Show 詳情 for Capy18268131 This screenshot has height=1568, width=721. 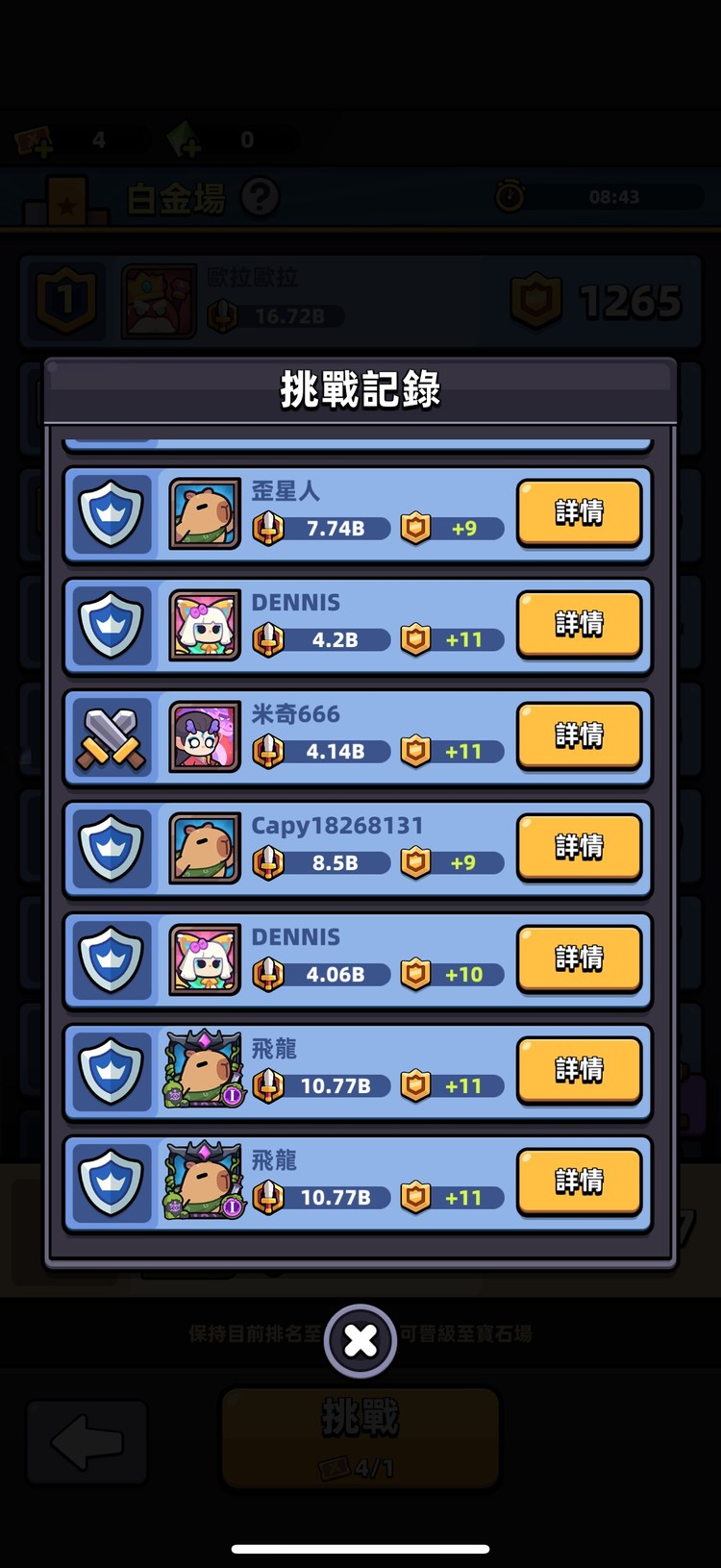(579, 847)
